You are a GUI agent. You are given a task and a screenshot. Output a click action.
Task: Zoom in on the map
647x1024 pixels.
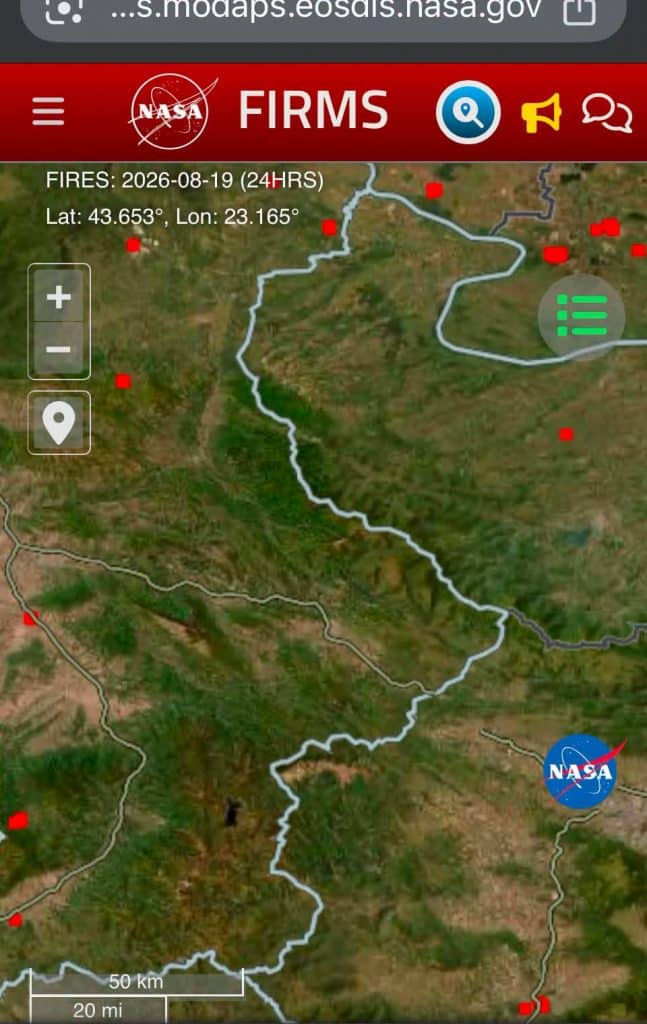(x=59, y=296)
